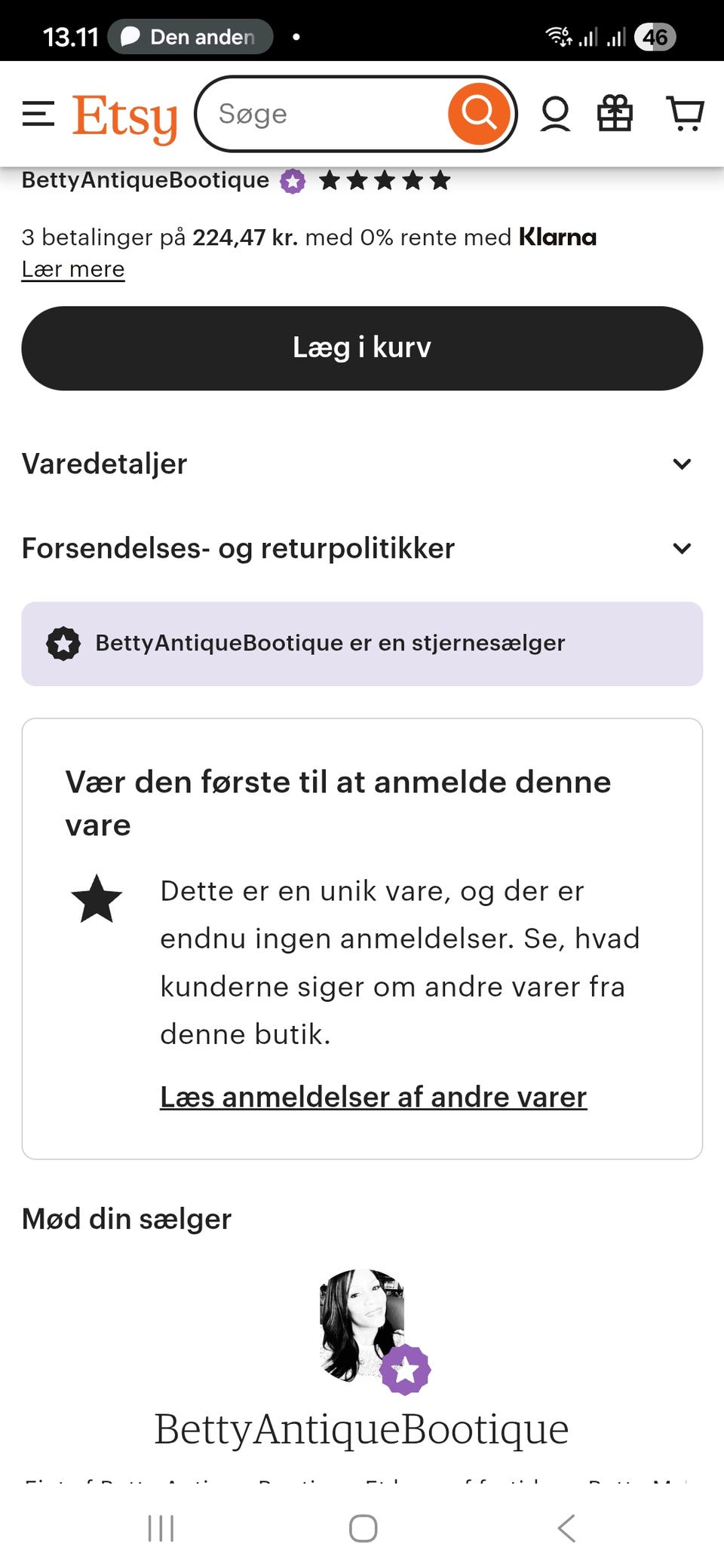The image size is (724, 1568).
Task: Tap the purple badge next to BettyAntiqueBootique
Action: [292, 180]
